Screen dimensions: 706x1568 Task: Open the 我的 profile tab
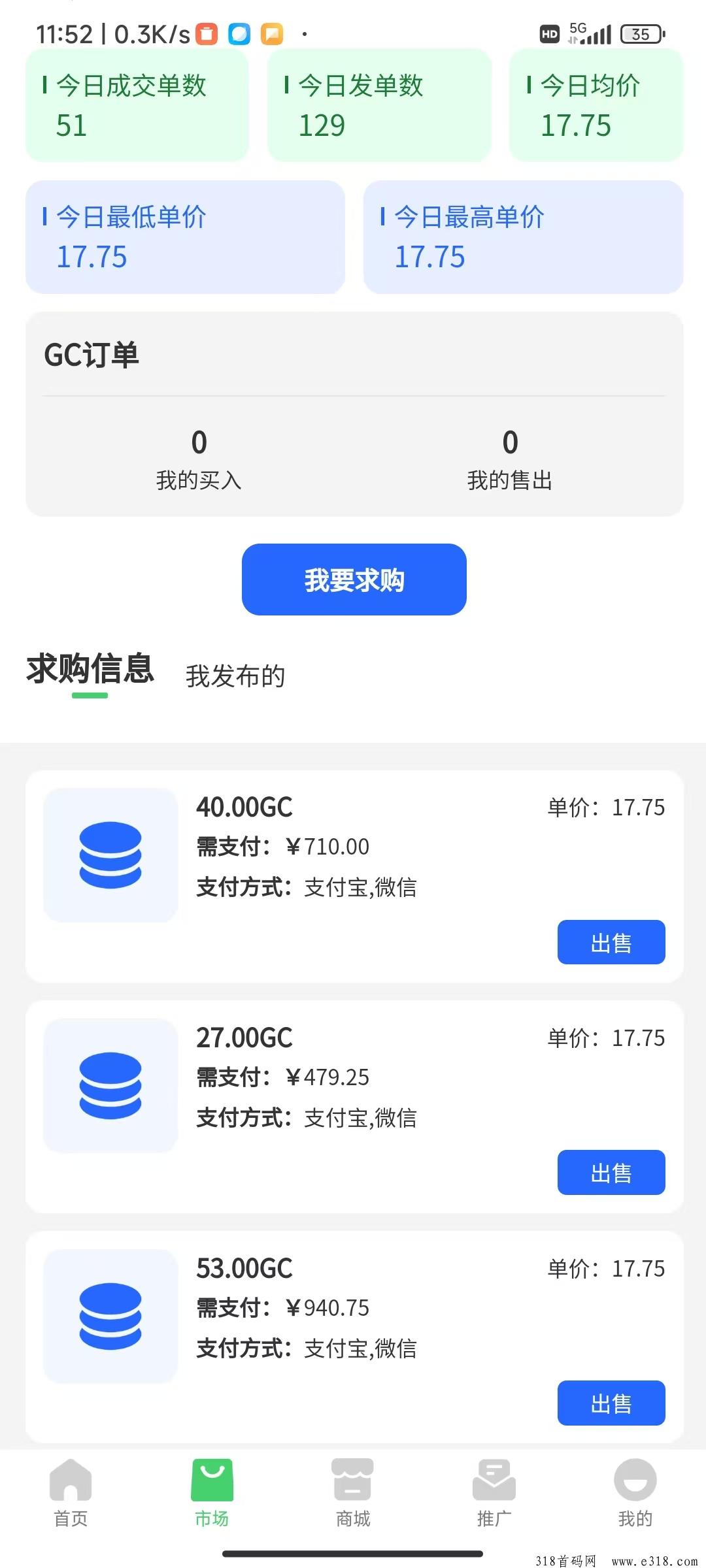pos(635,1494)
